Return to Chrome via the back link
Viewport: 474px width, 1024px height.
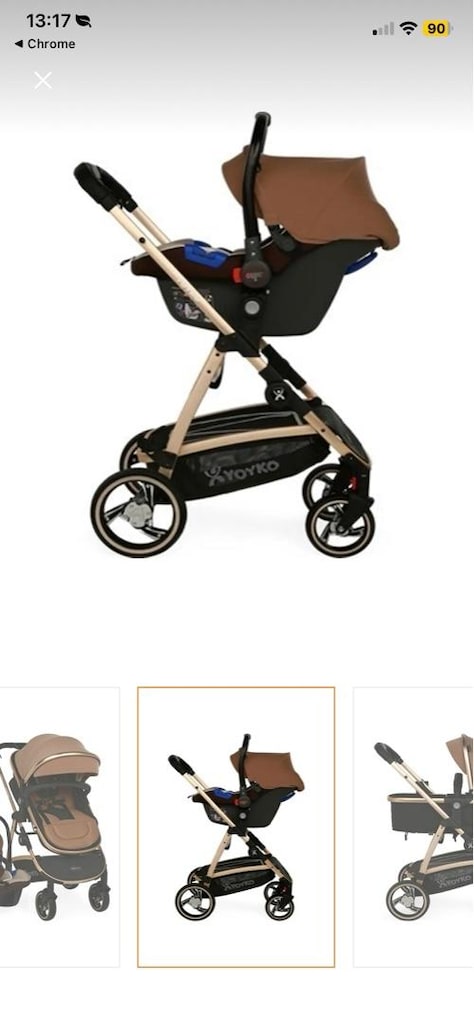click(44, 44)
